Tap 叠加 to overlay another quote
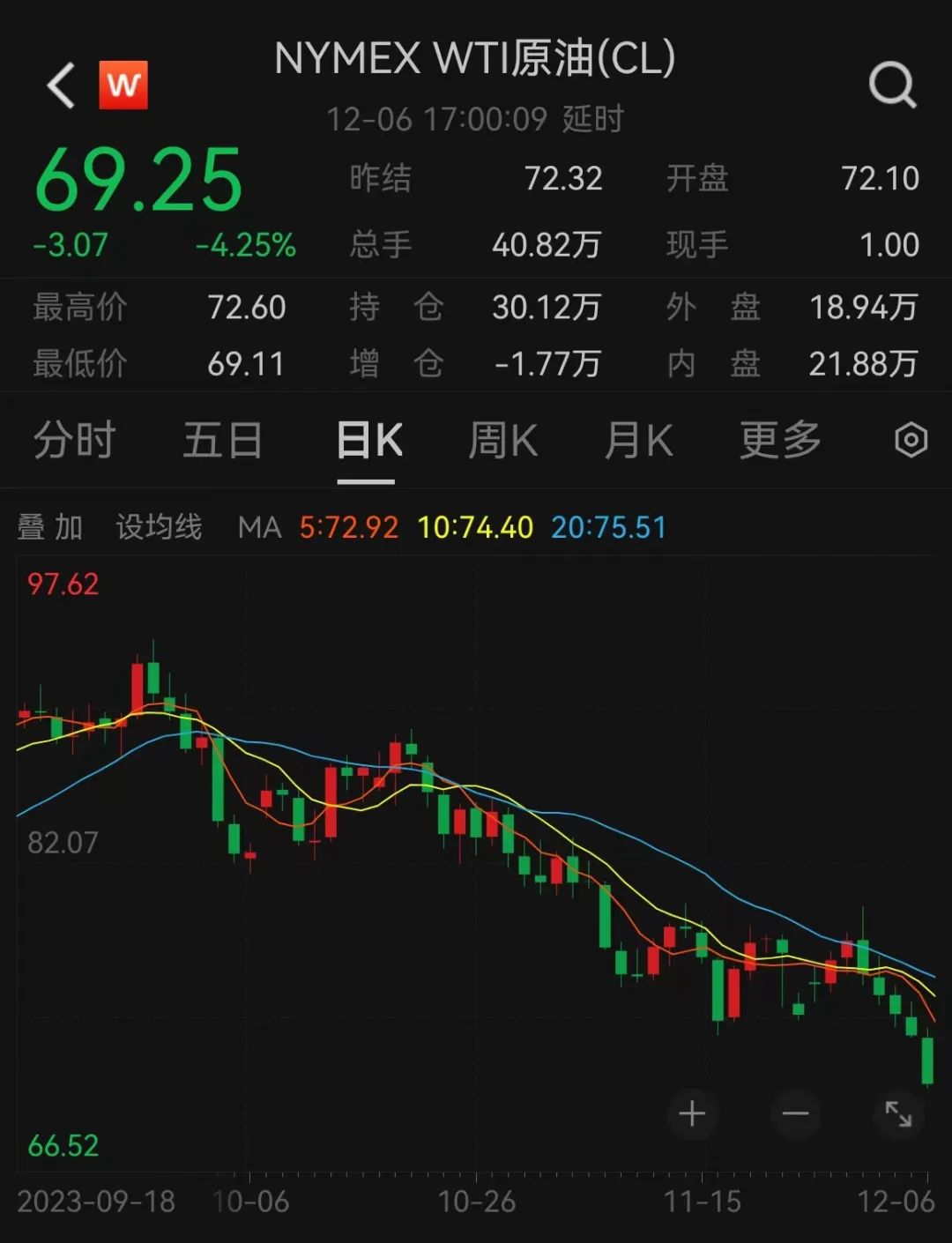952x1243 pixels. pos(50,527)
